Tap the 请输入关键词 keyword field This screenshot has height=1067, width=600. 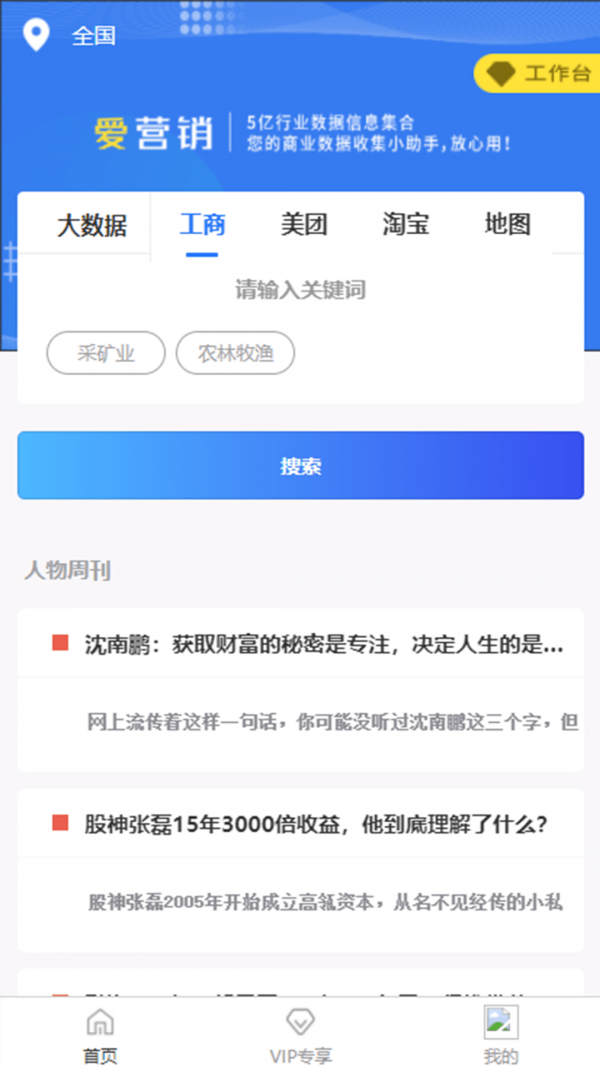pos(300,290)
